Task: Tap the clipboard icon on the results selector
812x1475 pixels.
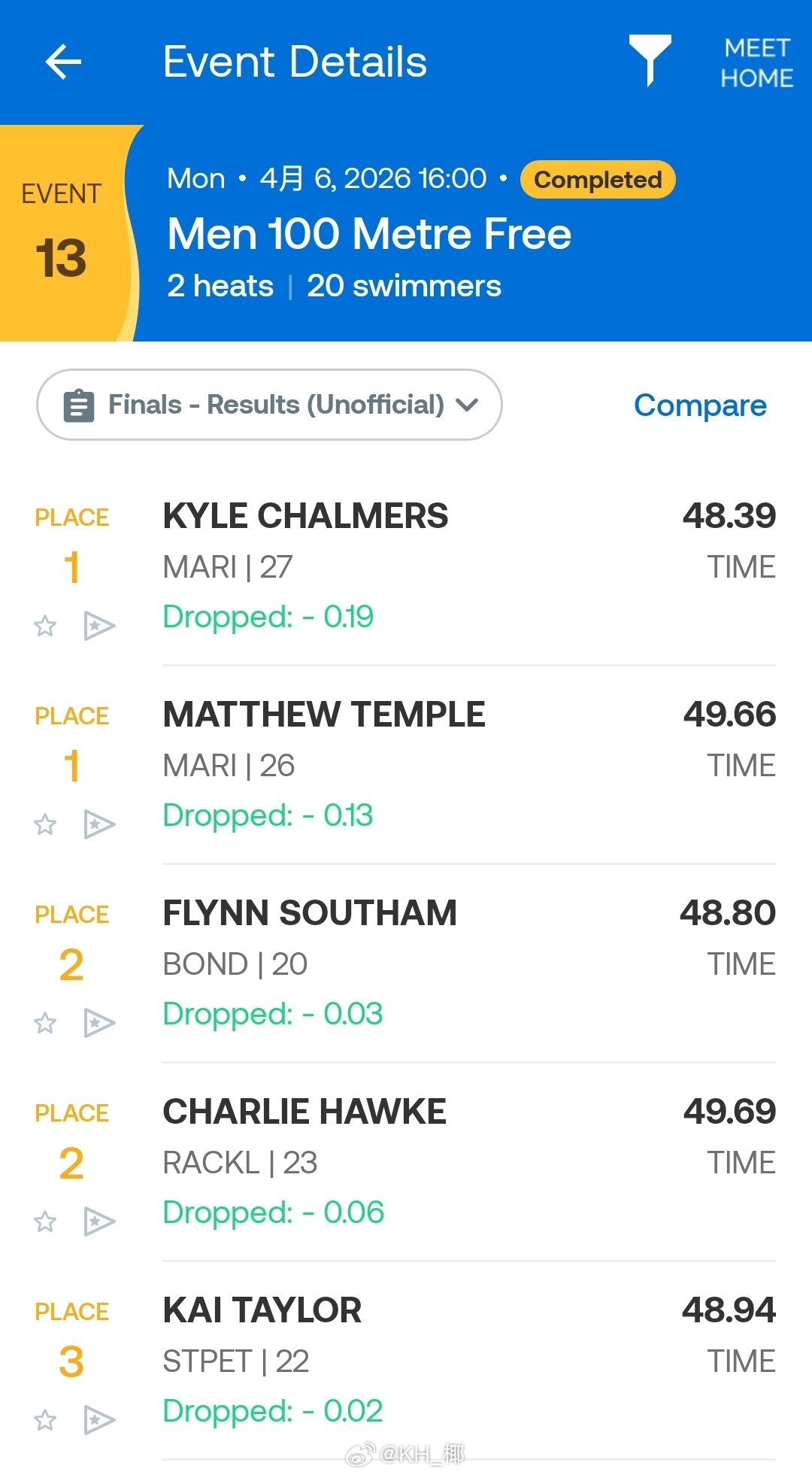Action: point(80,404)
